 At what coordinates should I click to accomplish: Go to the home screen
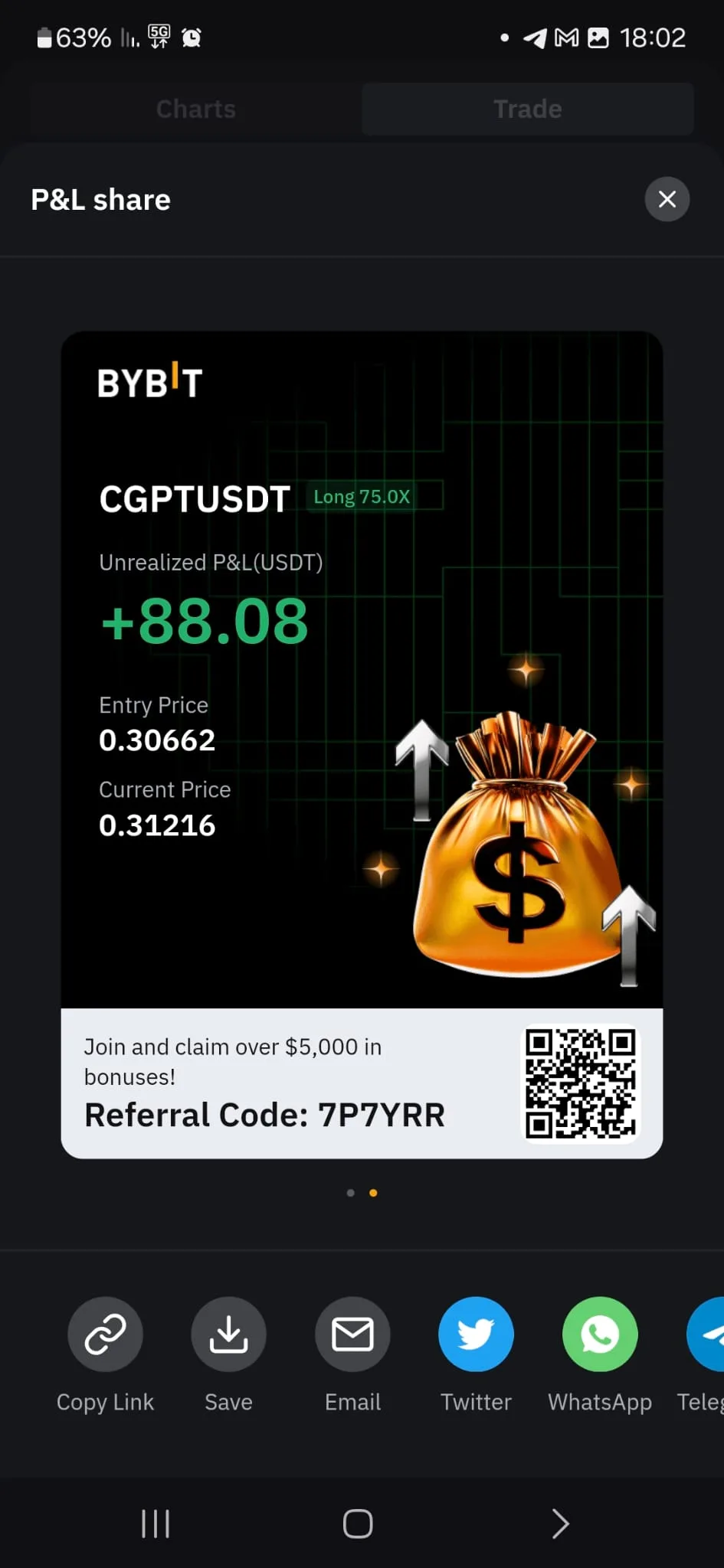point(358,1524)
